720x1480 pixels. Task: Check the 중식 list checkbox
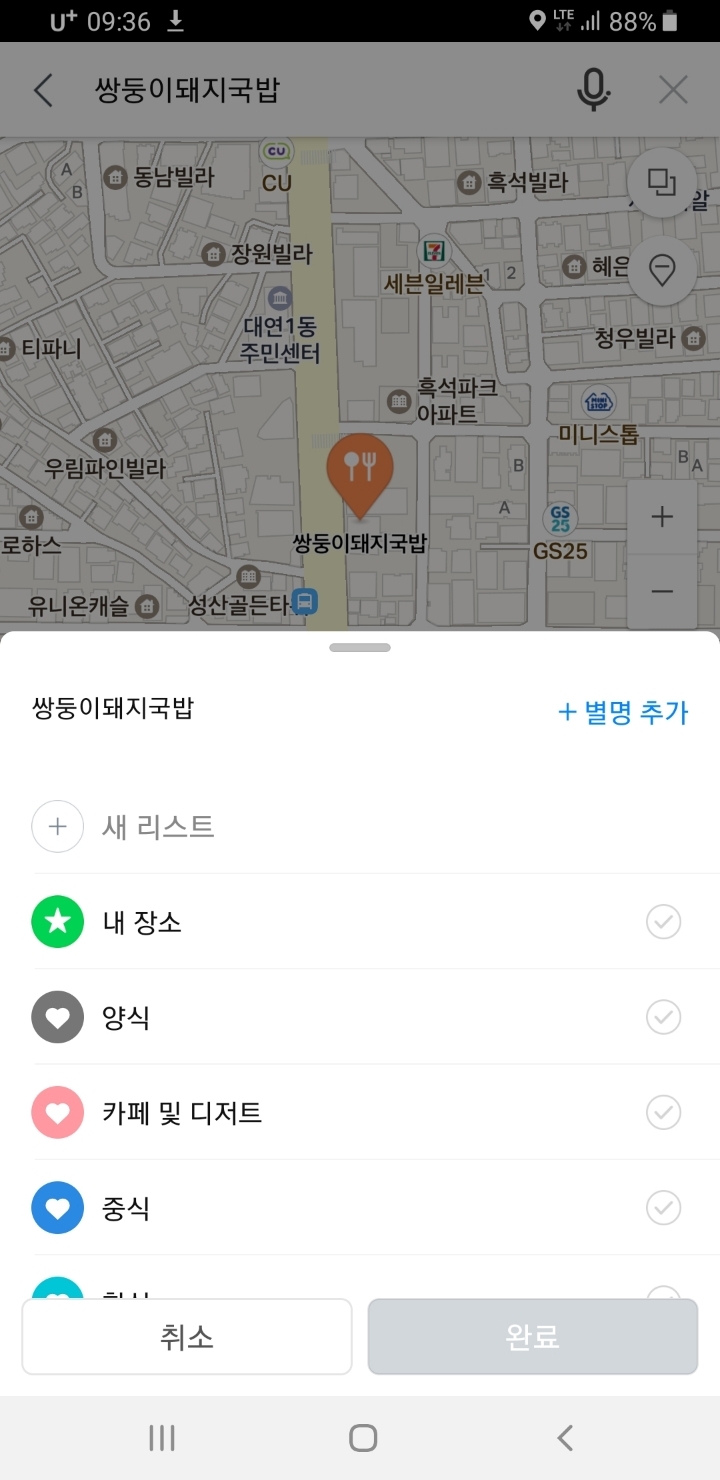click(663, 1208)
